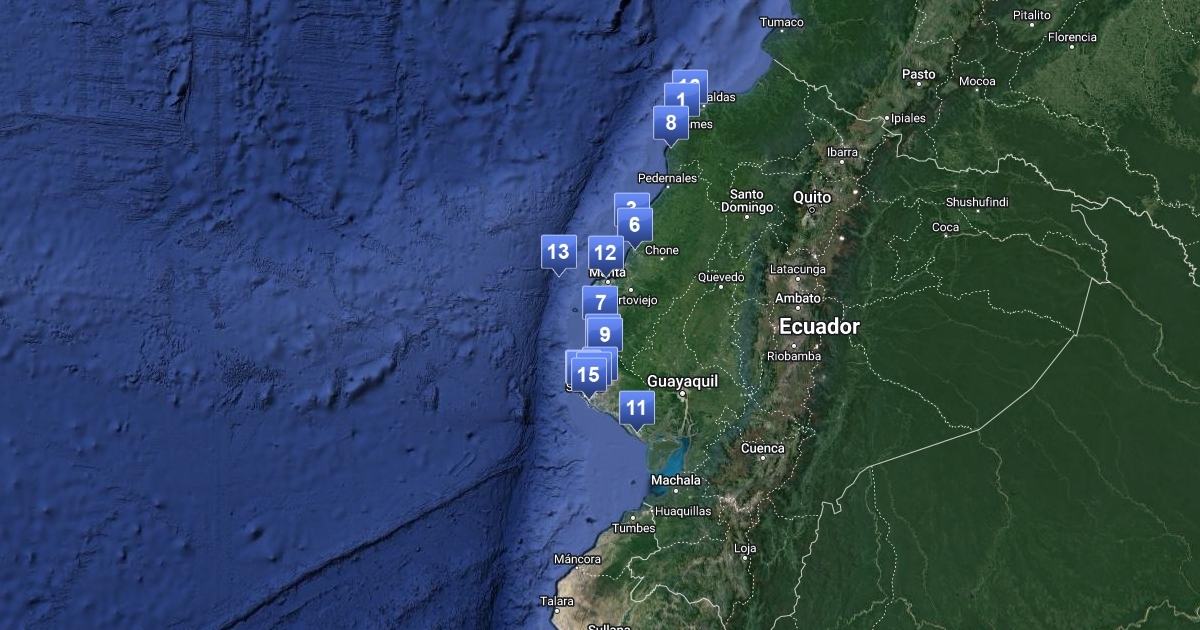Open map marker number 13
The height and width of the screenshot is (630, 1200).
coord(558,252)
